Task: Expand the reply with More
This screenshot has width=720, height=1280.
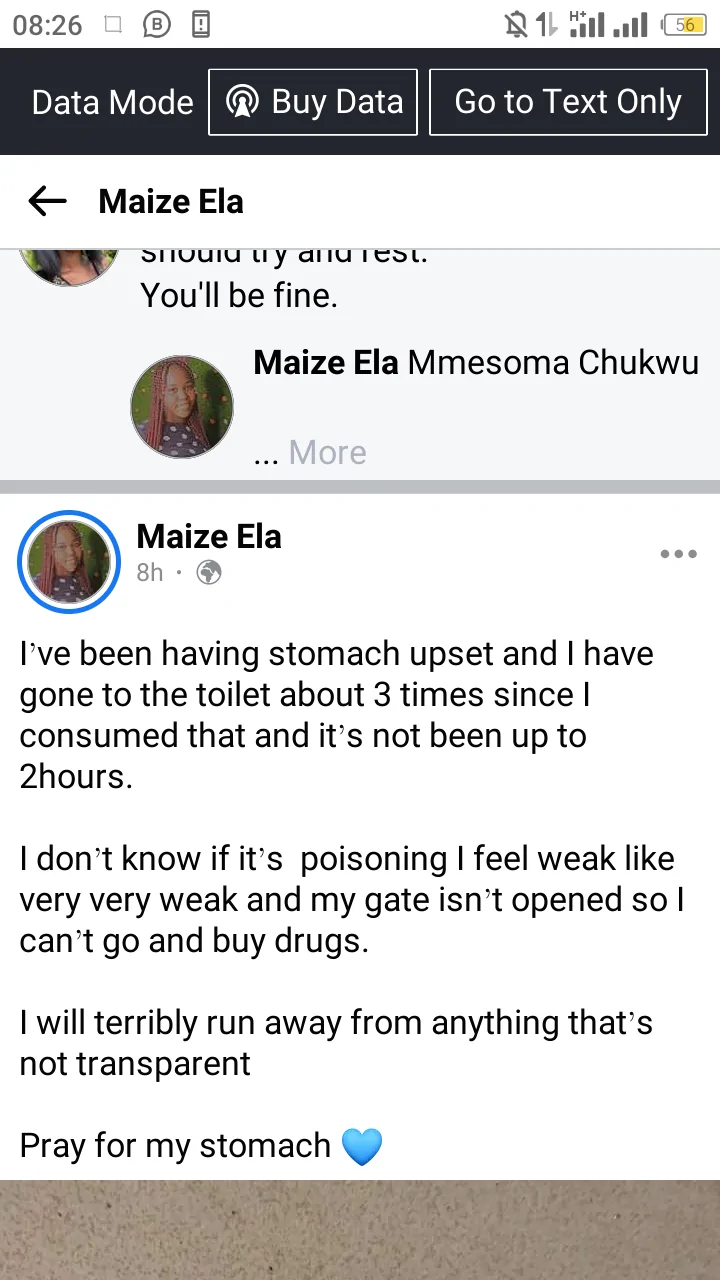Action: tap(327, 453)
